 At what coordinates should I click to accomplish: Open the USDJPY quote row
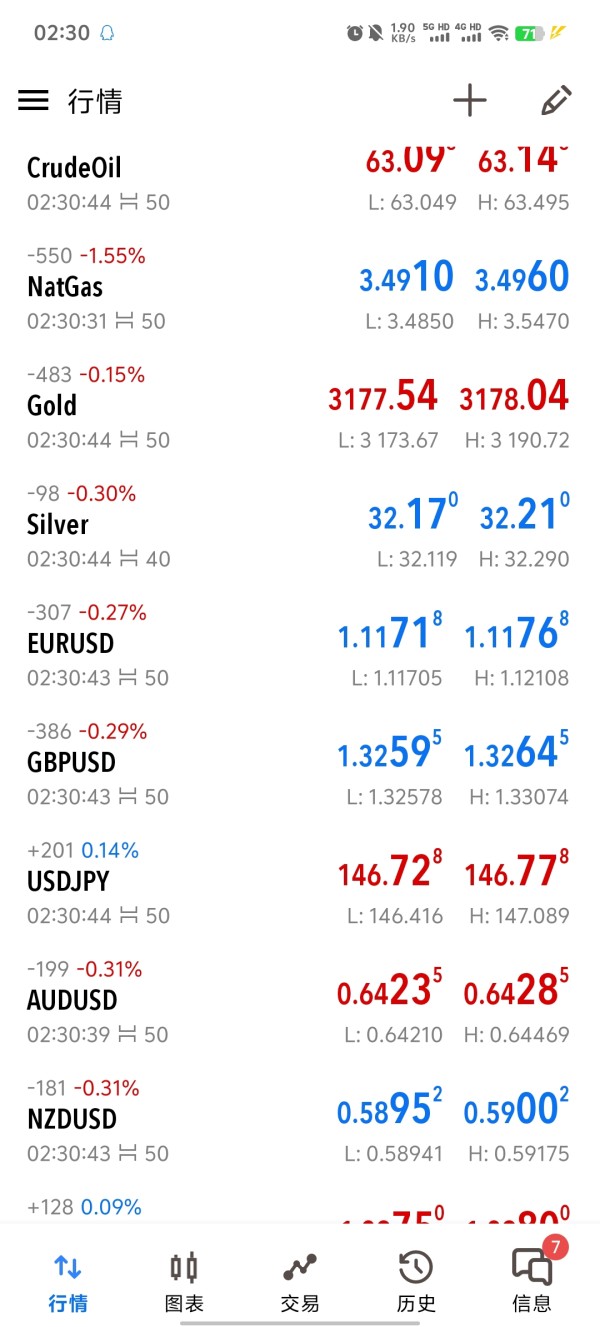(x=300, y=883)
